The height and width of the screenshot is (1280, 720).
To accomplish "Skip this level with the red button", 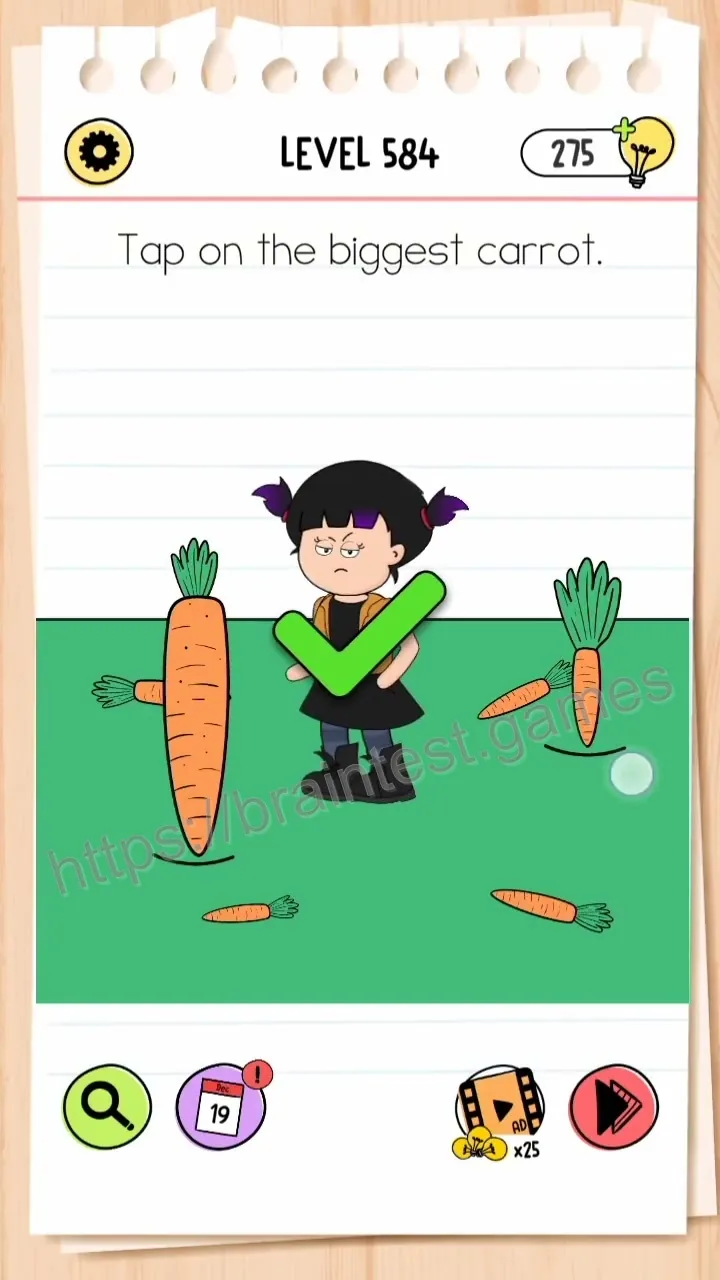I will pyautogui.click(x=613, y=1107).
